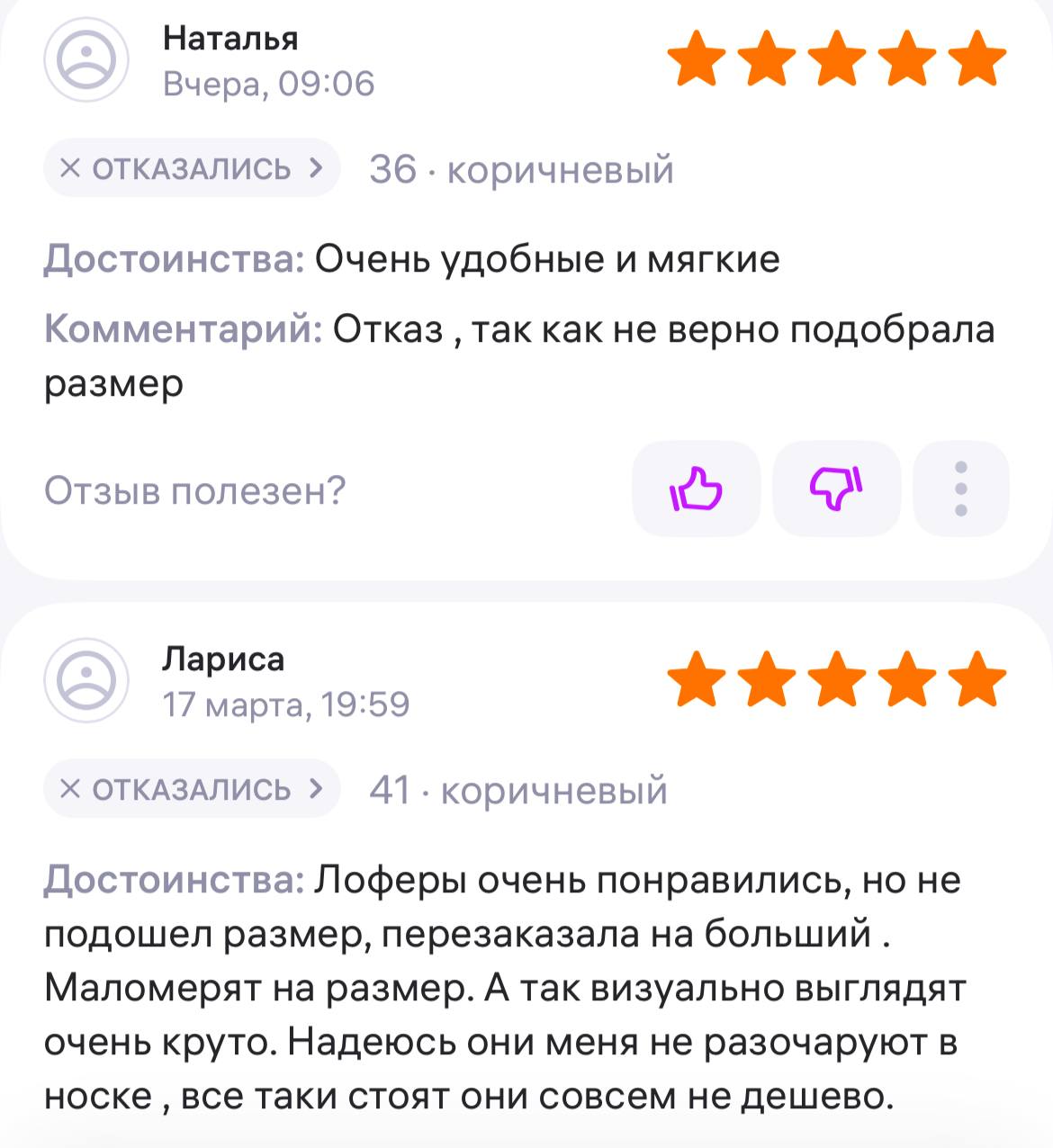Viewport: 1053px width, 1148px height.
Task: Open the ОТКАЗАЛИСЬ chip in Наталья's review
Action: coord(192,168)
